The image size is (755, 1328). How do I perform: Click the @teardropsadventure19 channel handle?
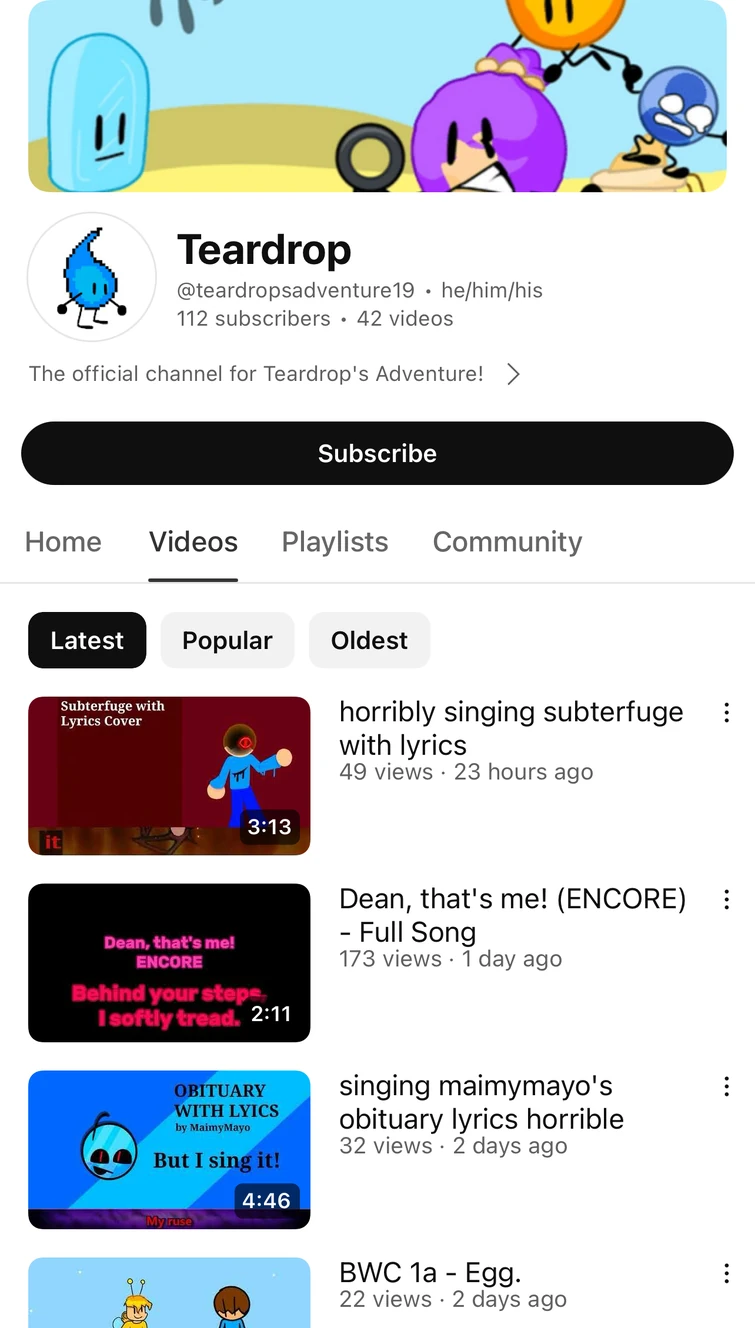(296, 290)
